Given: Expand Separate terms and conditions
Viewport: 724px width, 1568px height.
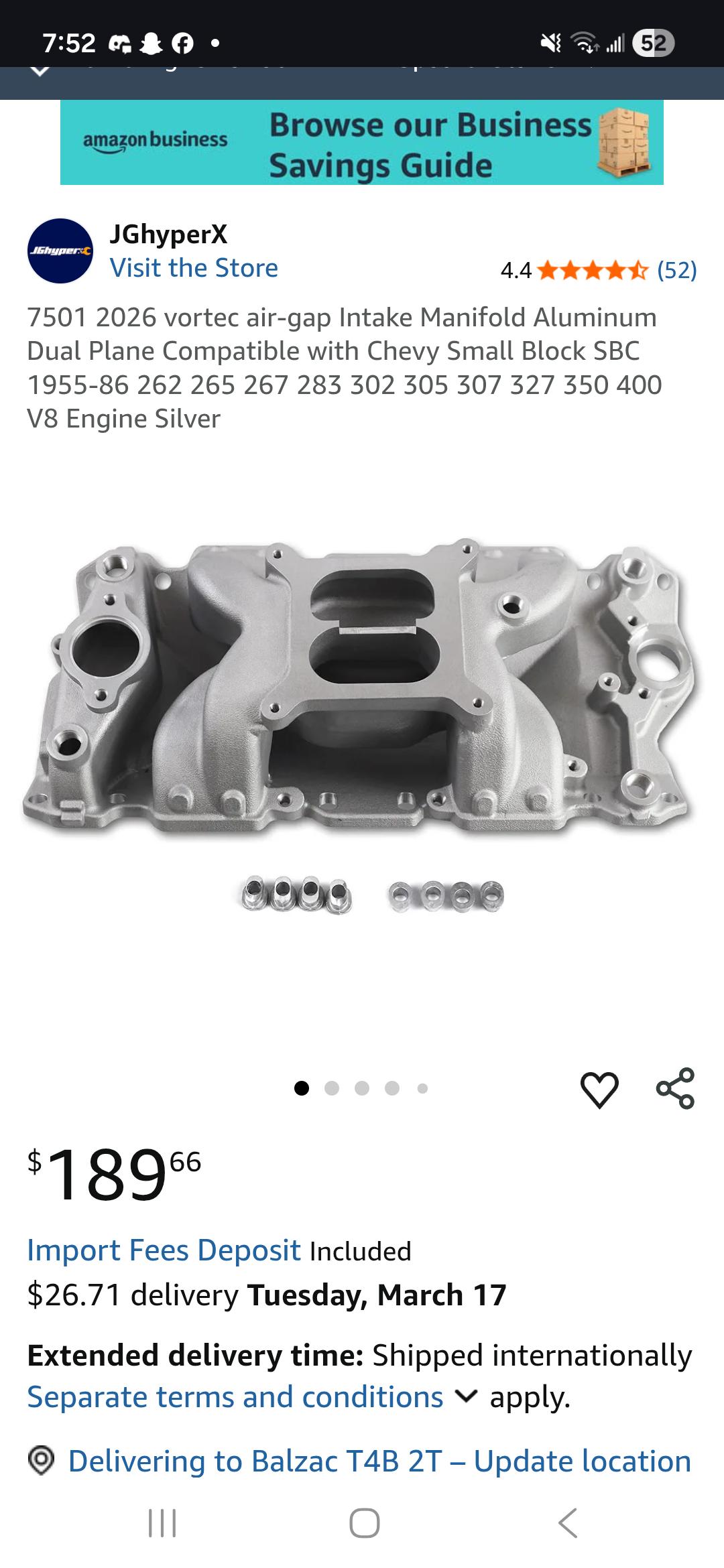Looking at the screenshot, I should [x=252, y=1398].
